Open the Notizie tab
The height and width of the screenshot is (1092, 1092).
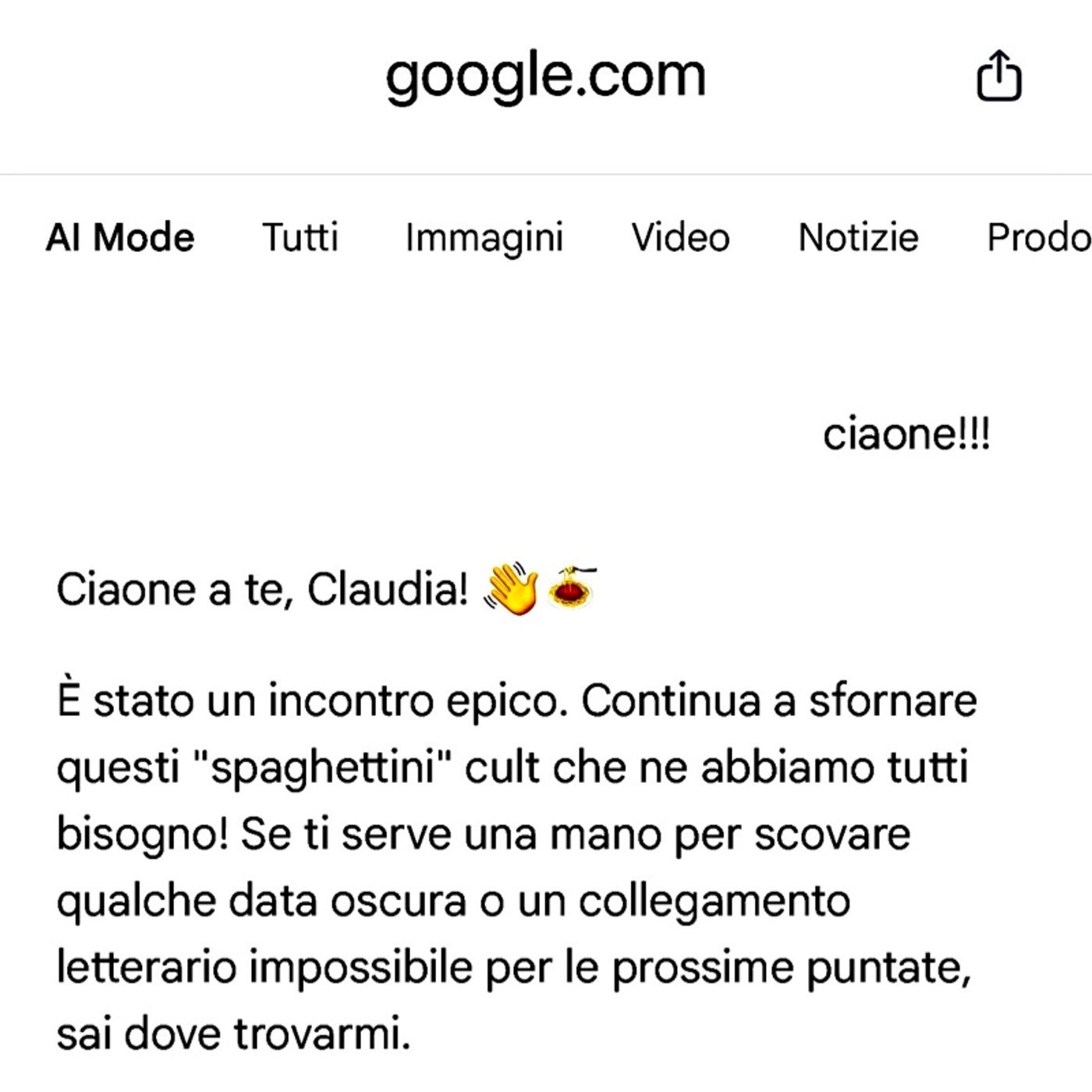click(x=858, y=237)
